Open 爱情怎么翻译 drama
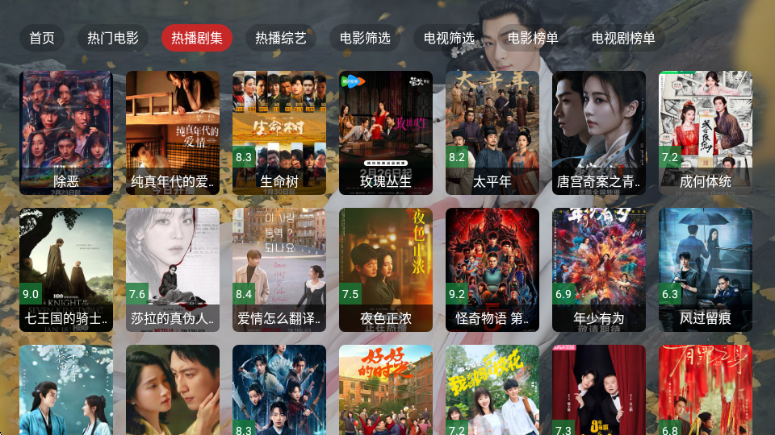 tap(279, 269)
